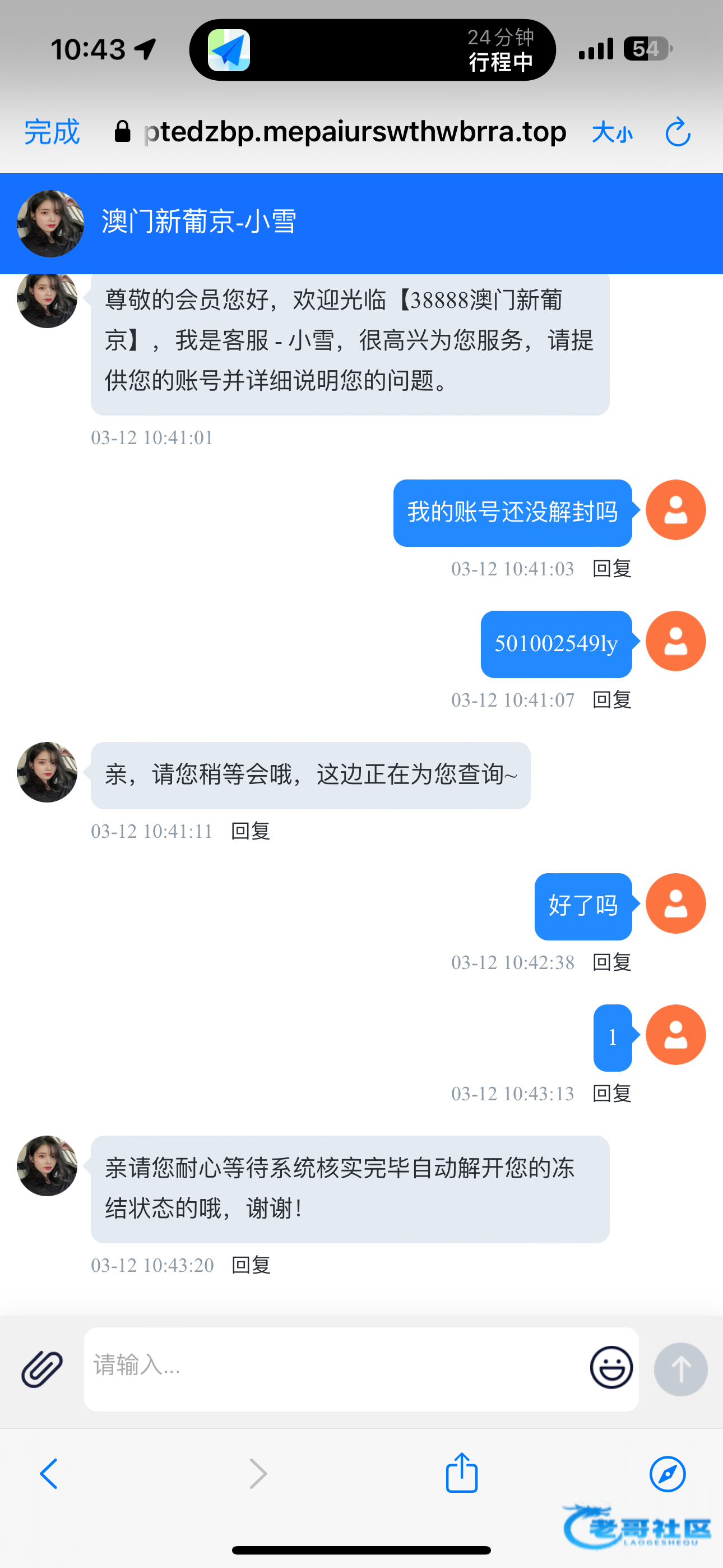The width and height of the screenshot is (723, 1568).
Task: Go back to the previous page
Action: tap(49, 1474)
